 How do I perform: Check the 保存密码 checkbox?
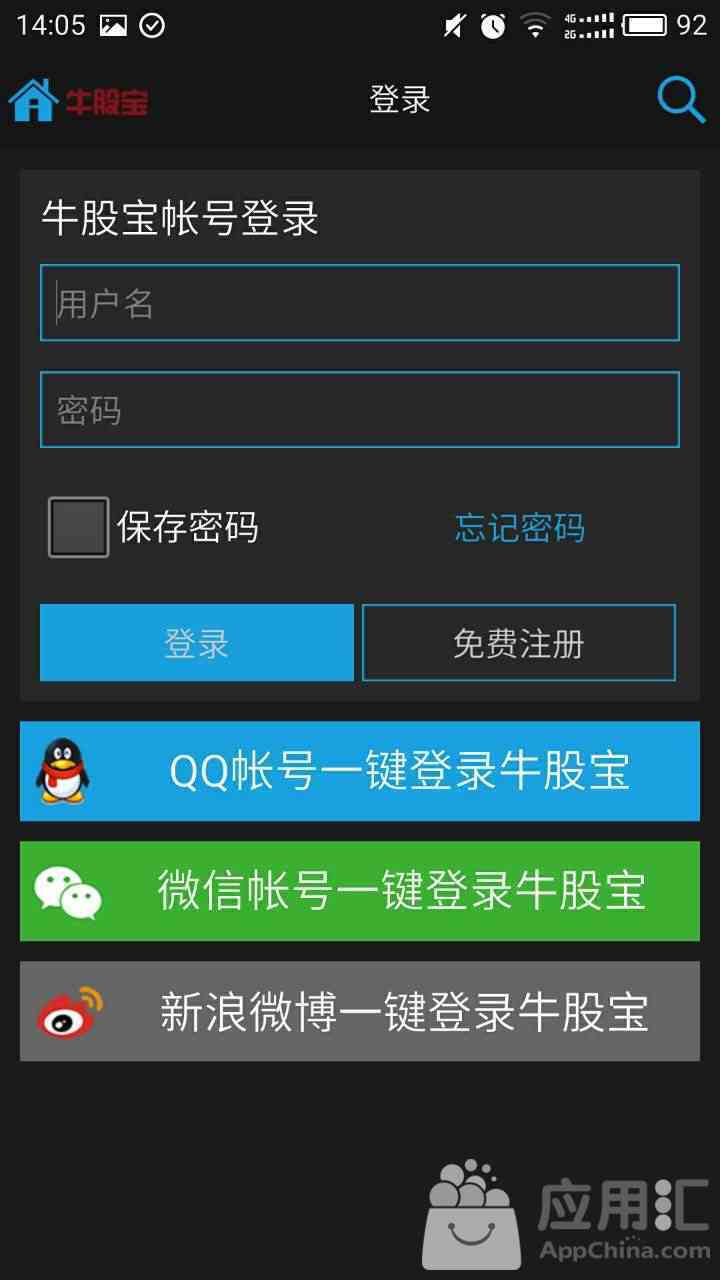79,527
